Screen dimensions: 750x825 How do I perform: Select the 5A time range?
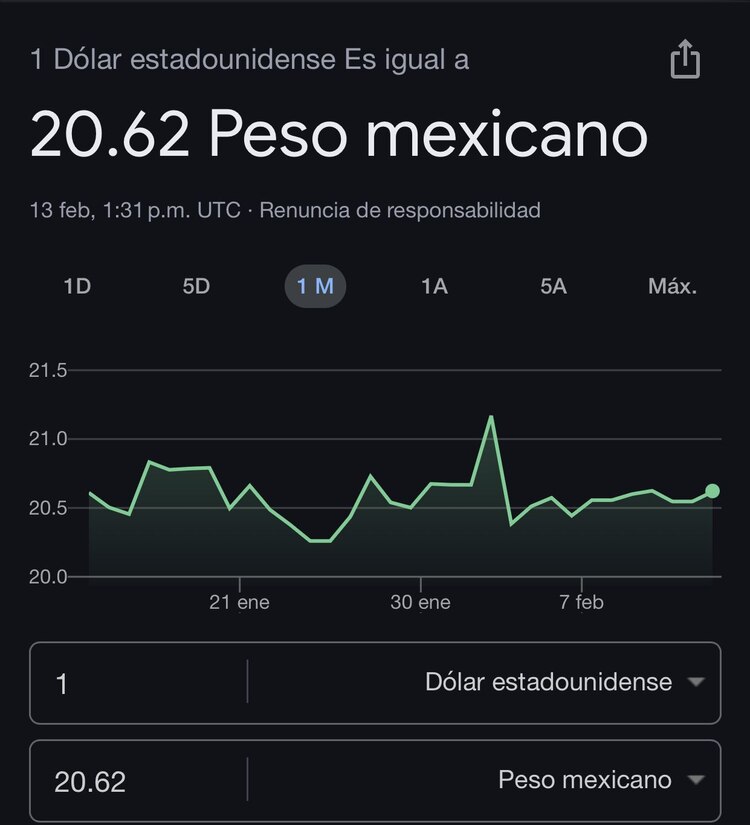pos(551,286)
